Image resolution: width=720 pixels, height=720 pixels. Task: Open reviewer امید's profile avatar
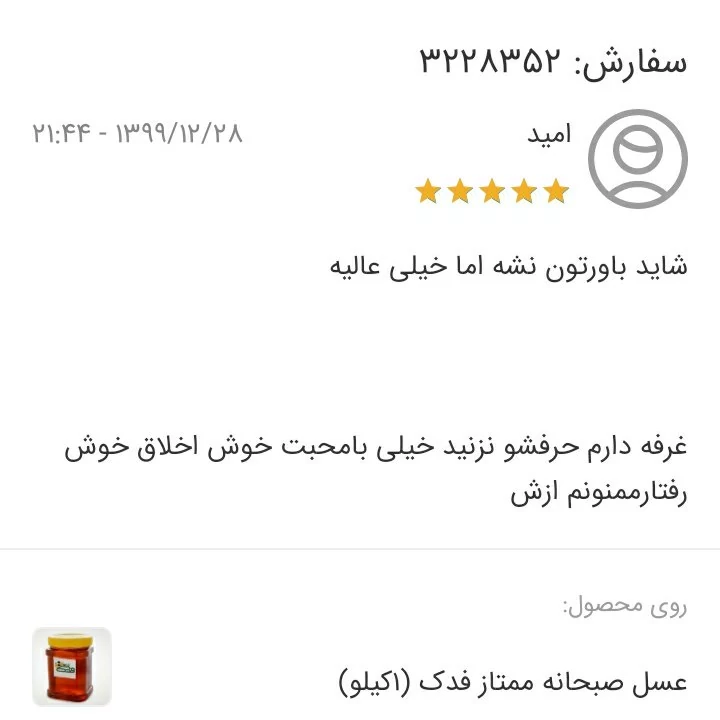tap(637, 157)
